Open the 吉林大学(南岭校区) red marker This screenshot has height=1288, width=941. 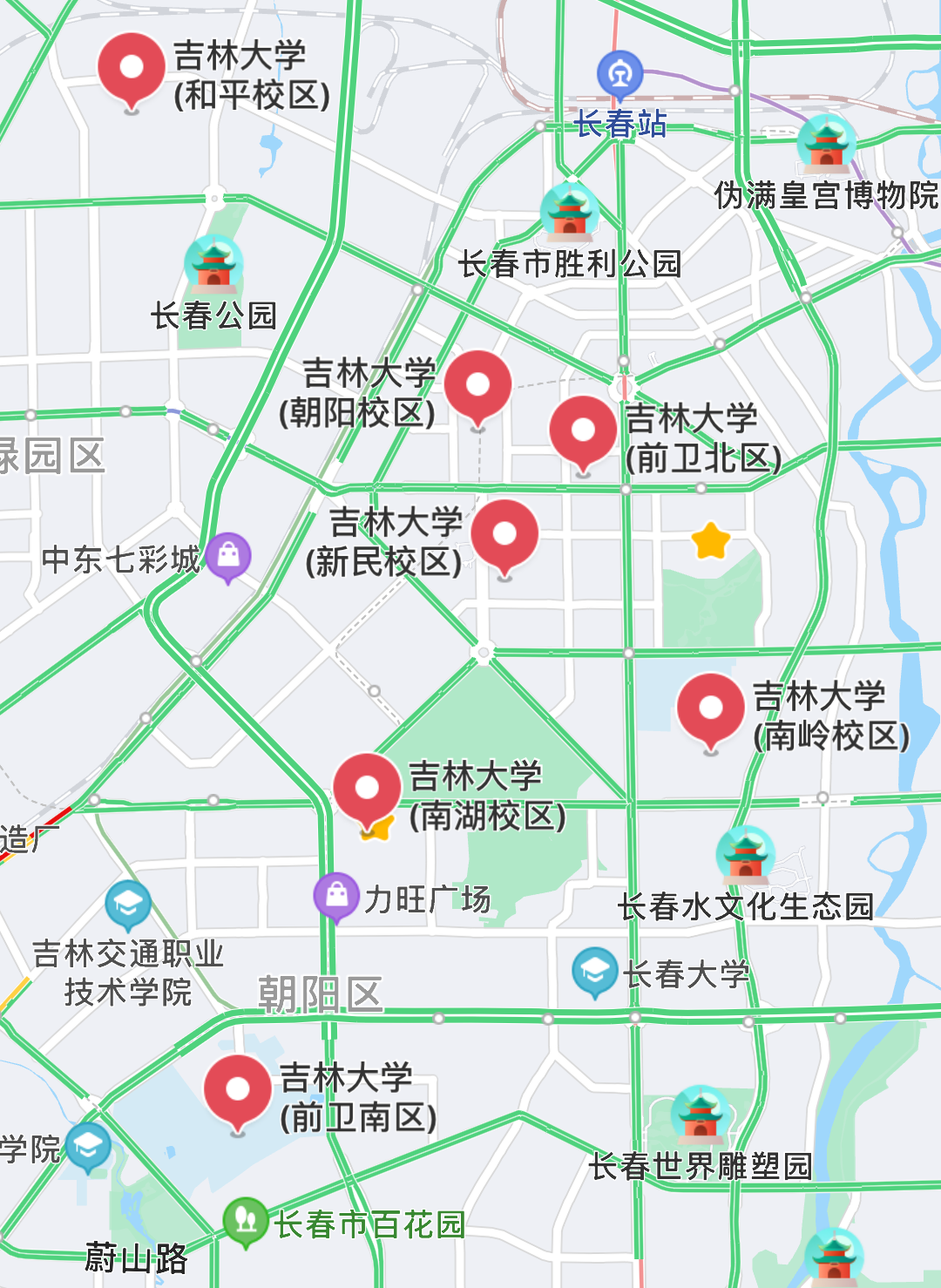(710, 708)
